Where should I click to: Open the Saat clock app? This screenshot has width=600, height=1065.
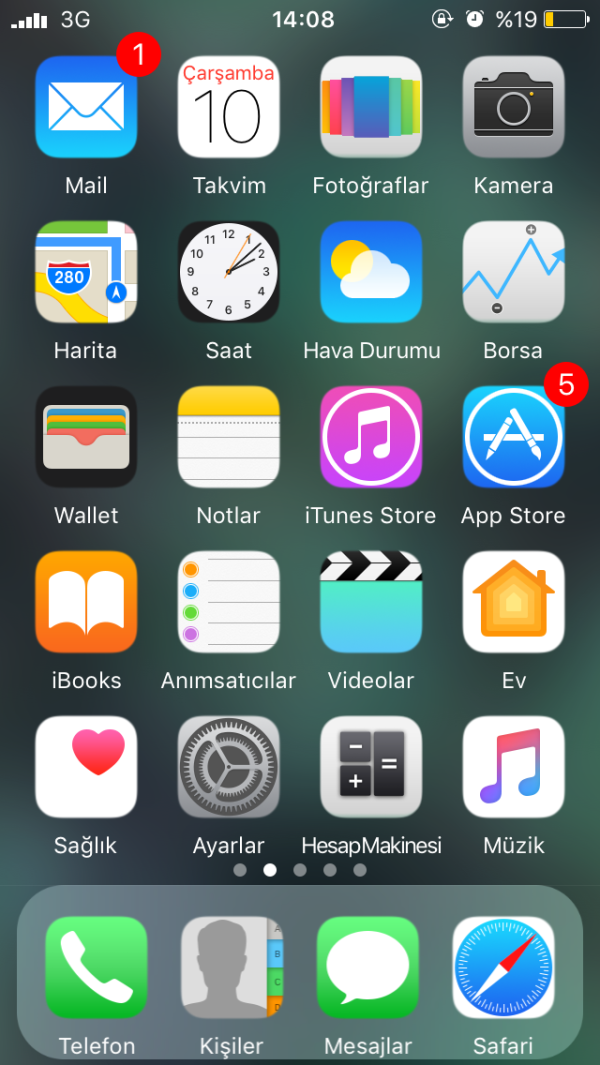(229, 272)
